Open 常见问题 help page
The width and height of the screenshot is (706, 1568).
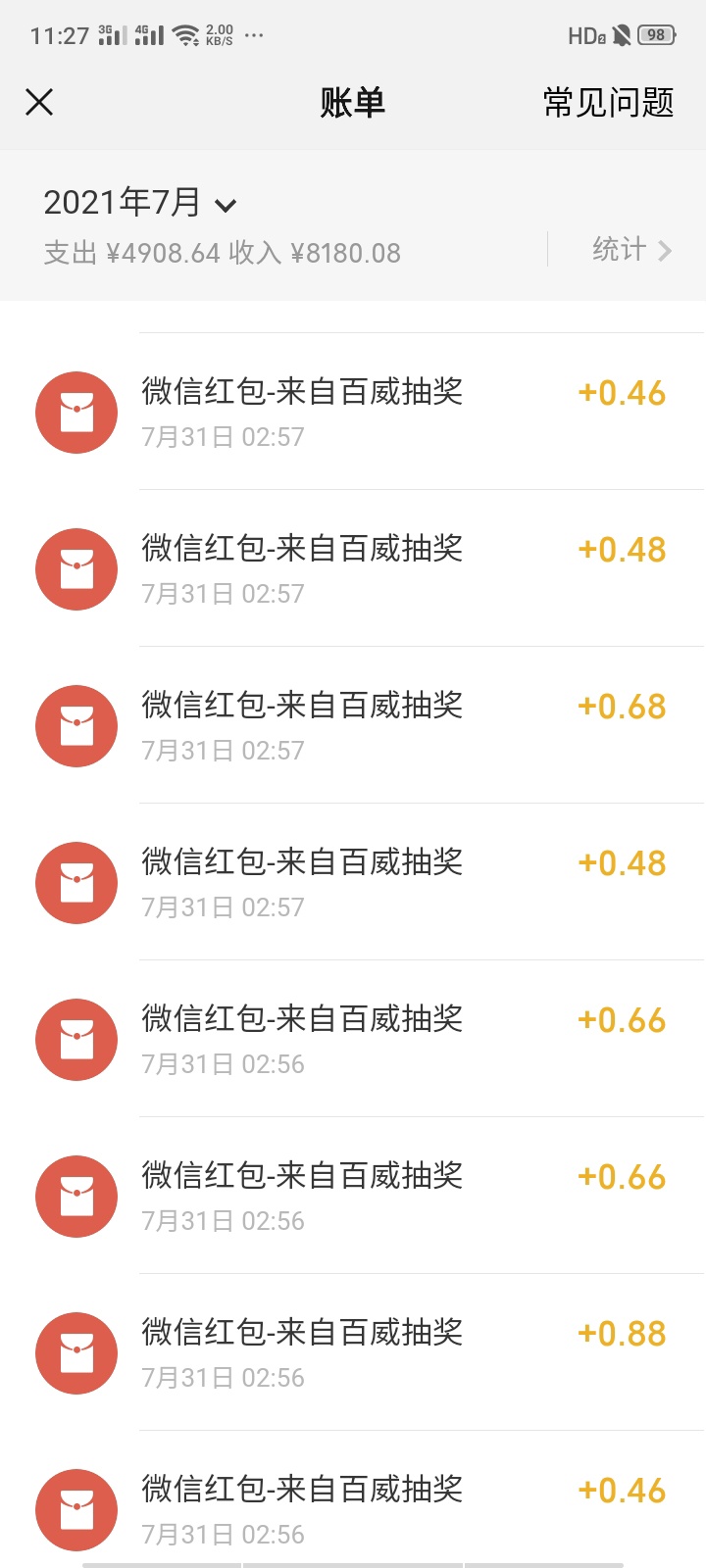609,102
